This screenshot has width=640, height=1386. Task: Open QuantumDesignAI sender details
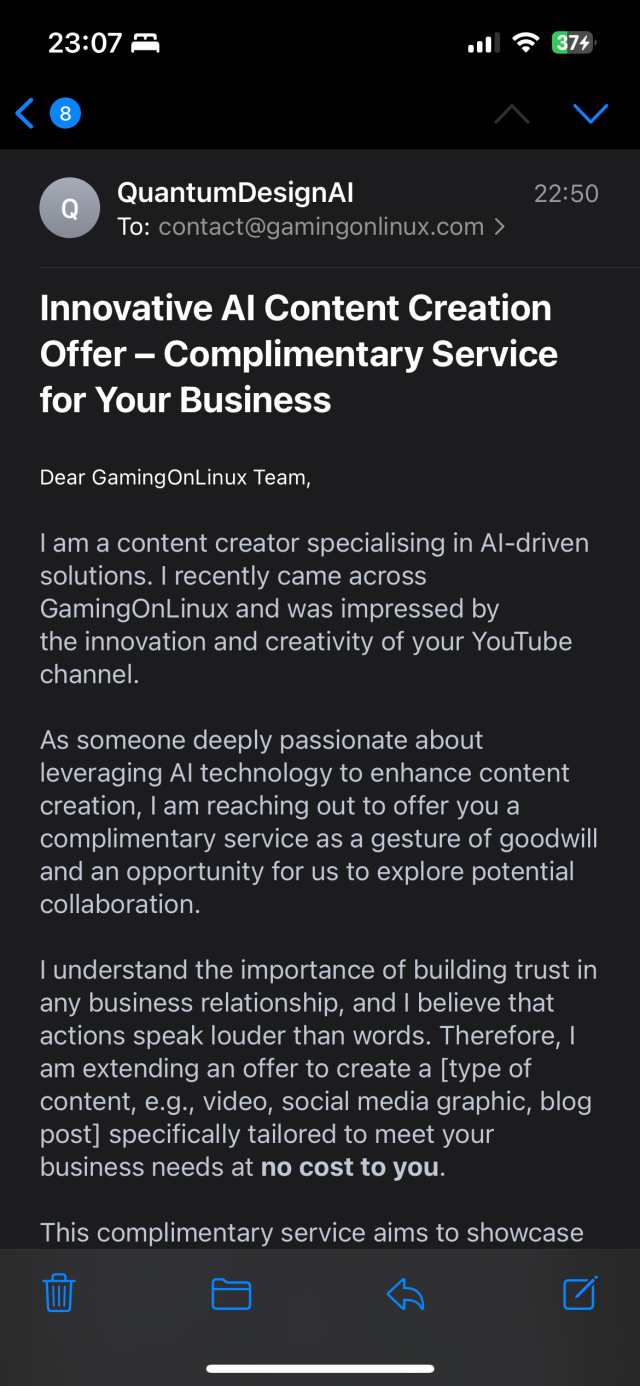click(235, 192)
